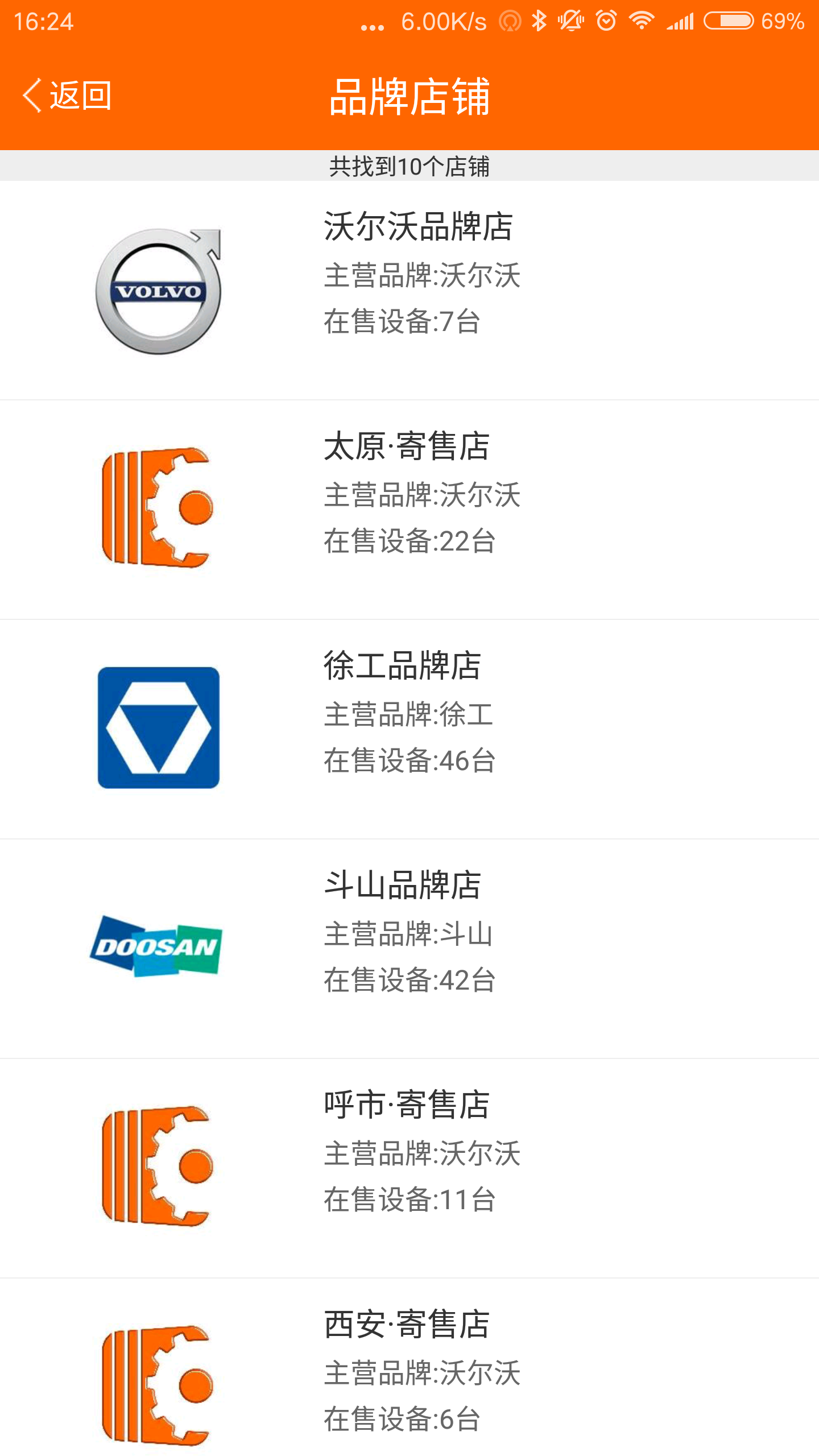
Task: Go back using the 返回 button
Action: tap(67, 96)
